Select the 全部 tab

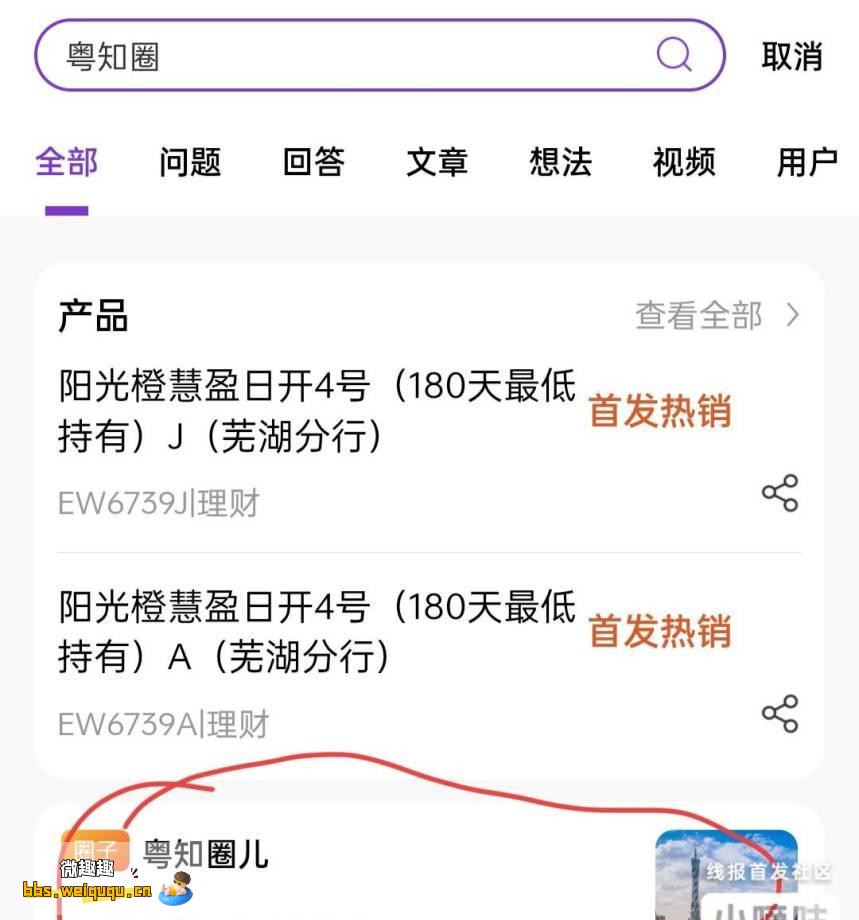click(x=67, y=162)
